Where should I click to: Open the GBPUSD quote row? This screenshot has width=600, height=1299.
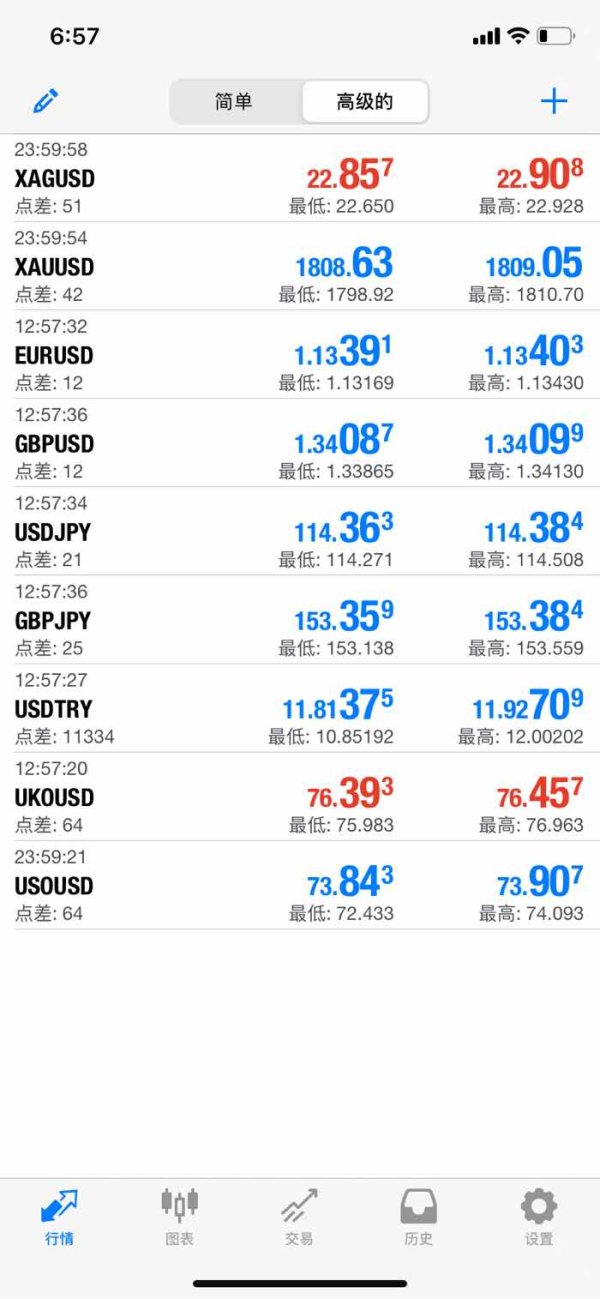click(300, 443)
